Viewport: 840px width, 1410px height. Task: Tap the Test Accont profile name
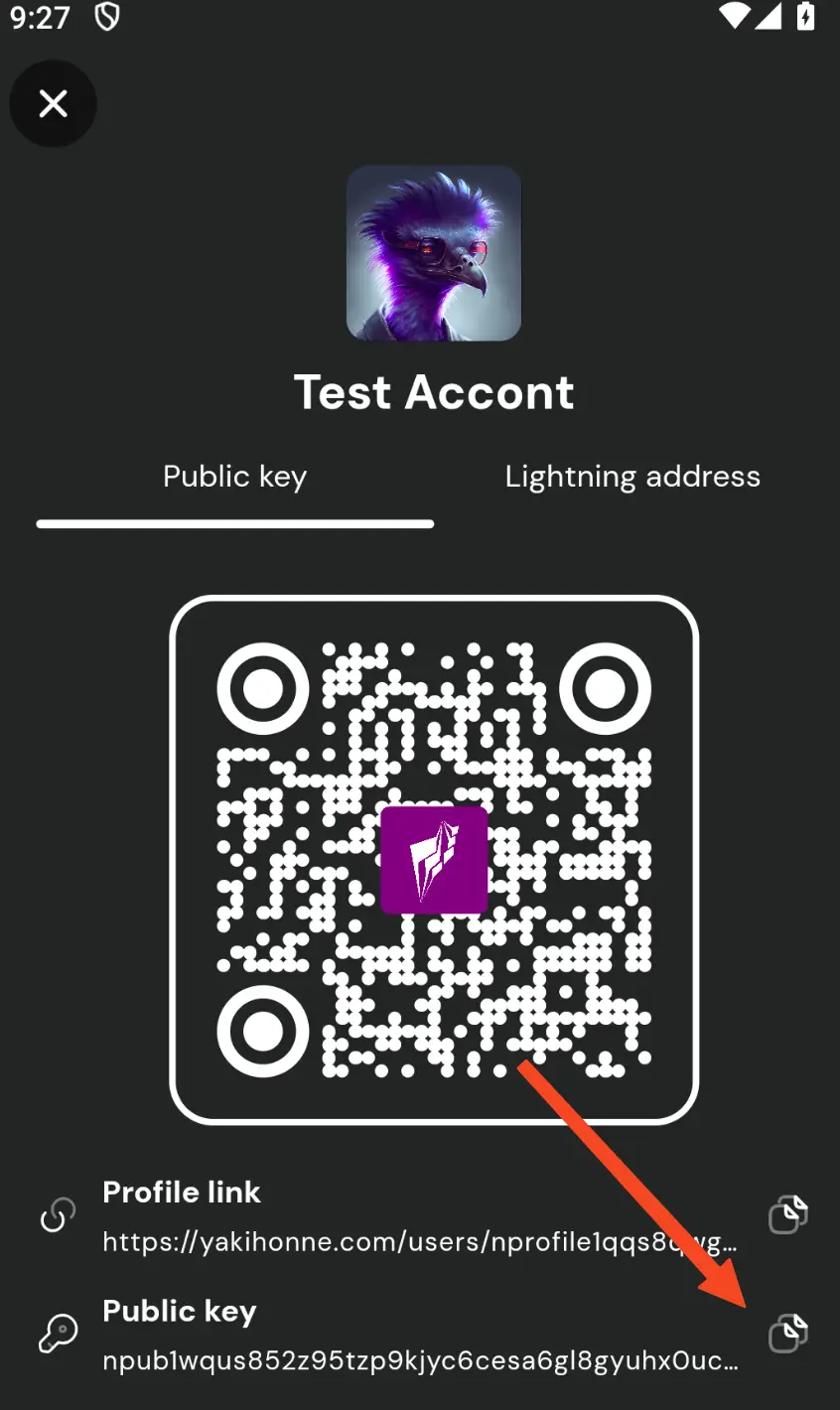pos(434,391)
